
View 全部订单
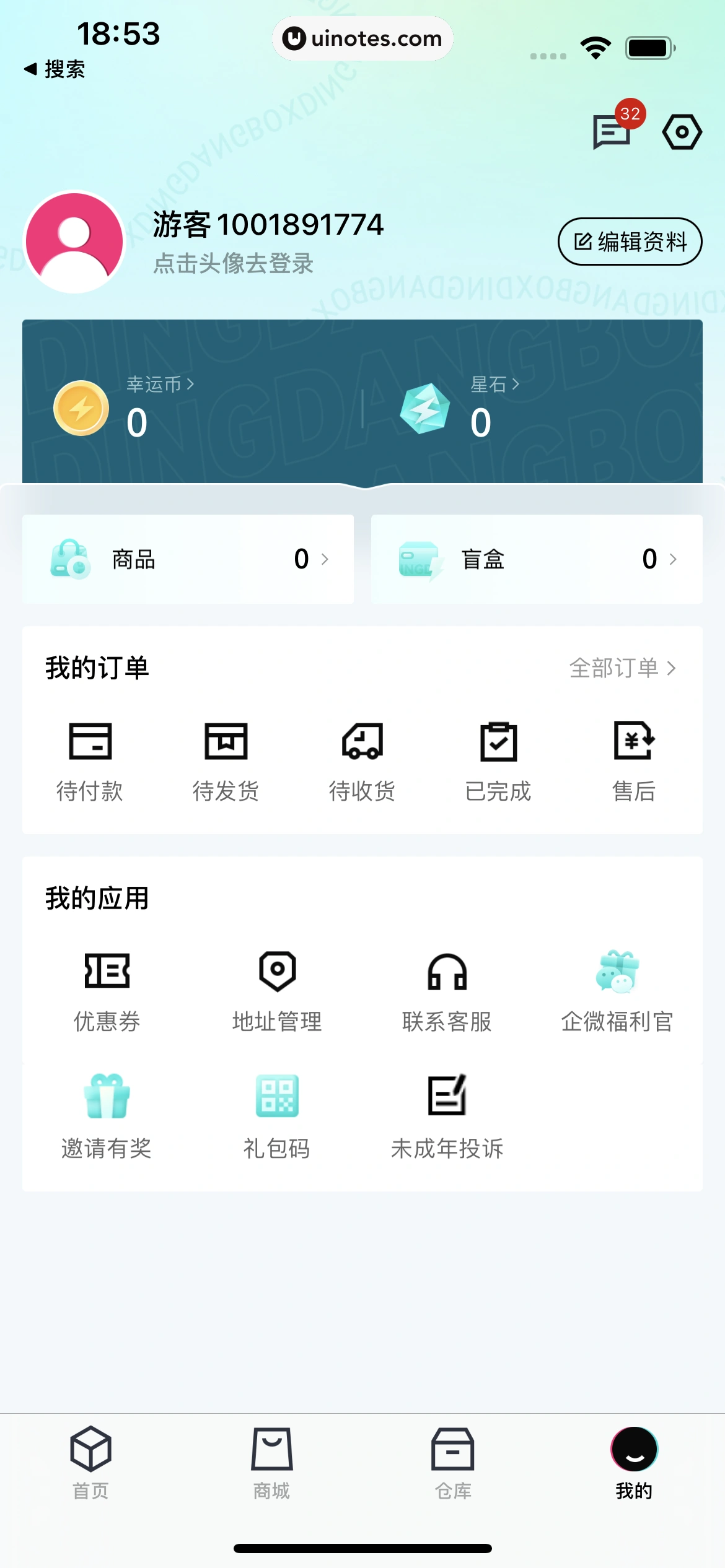(622, 668)
